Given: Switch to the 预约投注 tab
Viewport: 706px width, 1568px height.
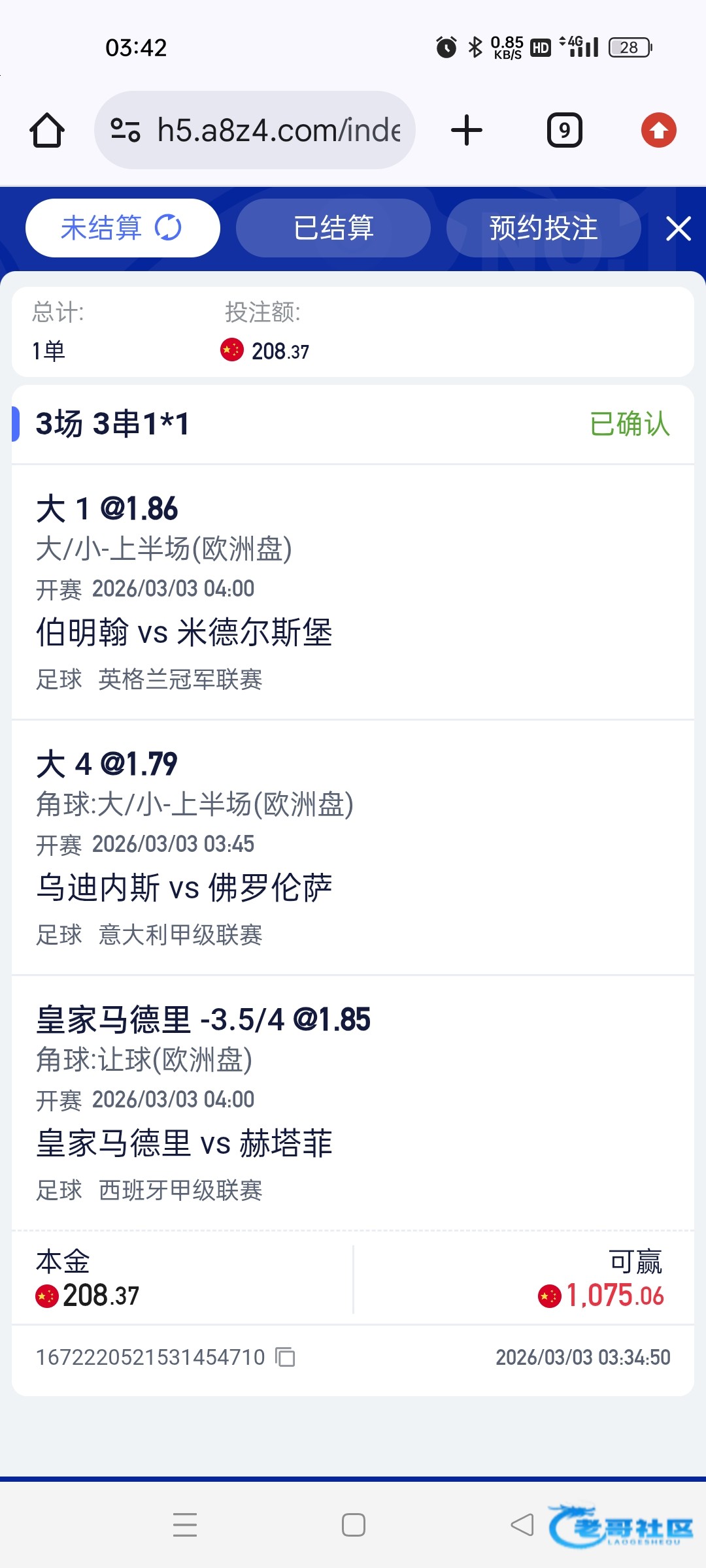Looking at the screenshot, I should pyautogui.click(x=543, y=228).
